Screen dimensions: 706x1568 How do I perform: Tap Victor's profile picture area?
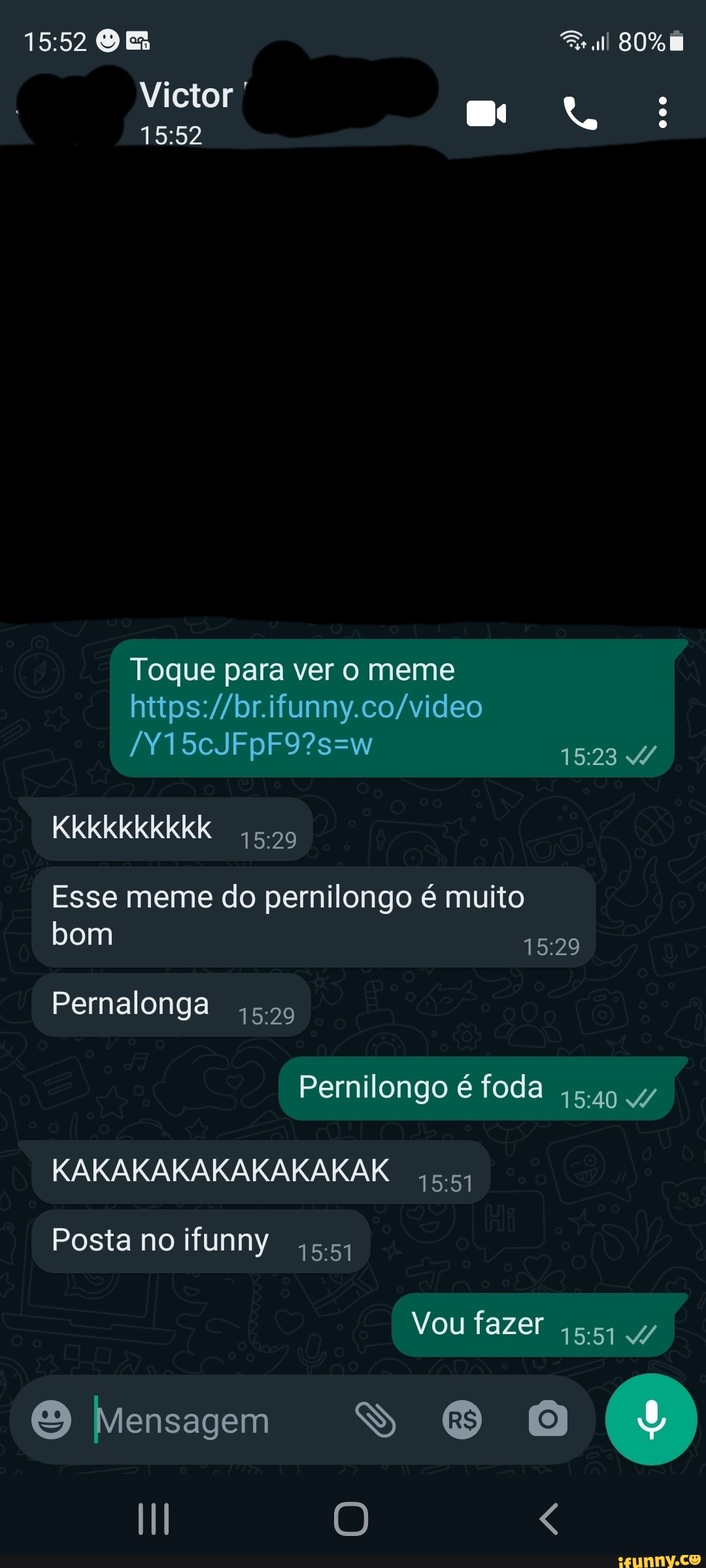[72, 108]
